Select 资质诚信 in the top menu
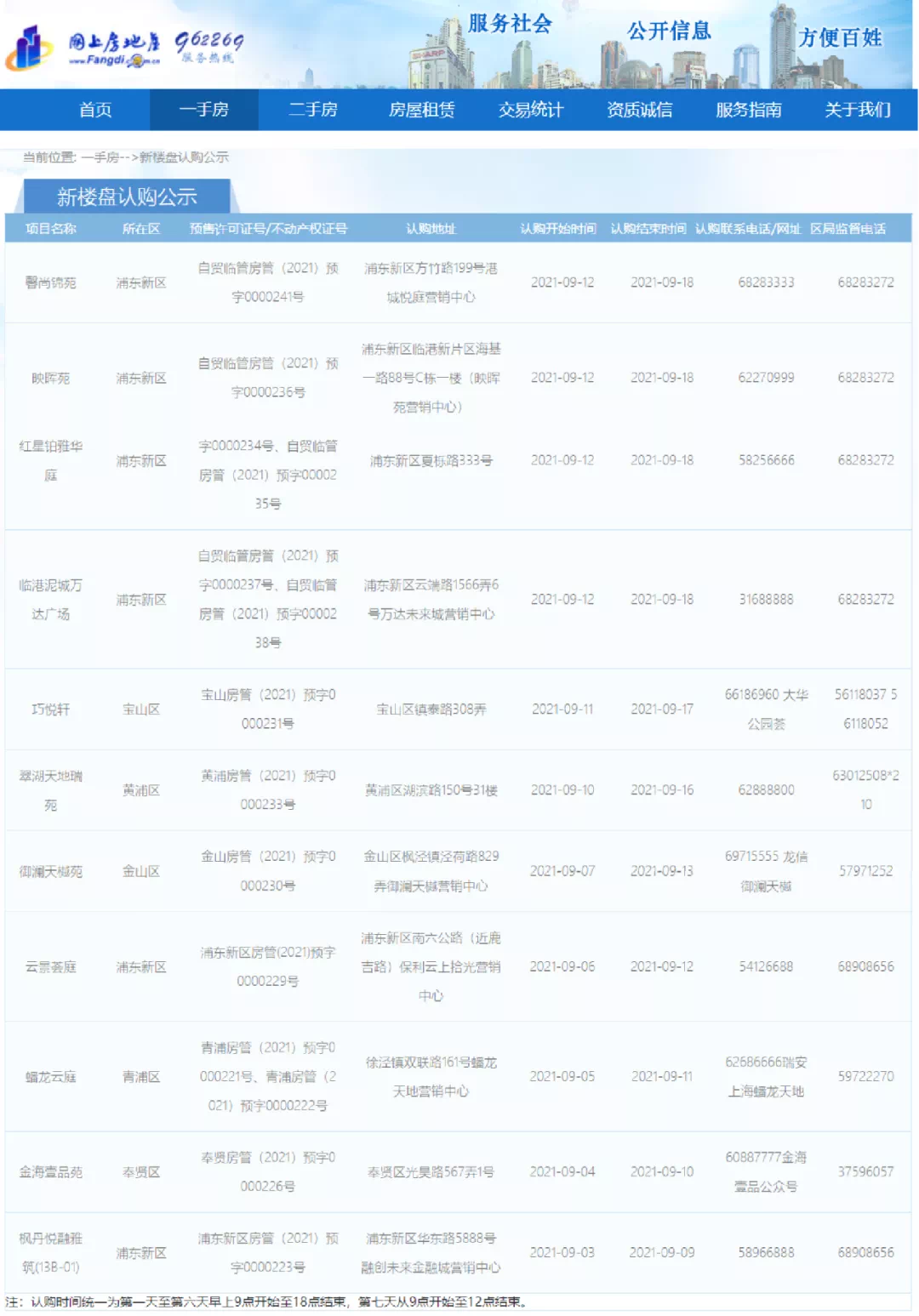Viewport: 919px width, 1316px height. click(x=640, y=110)
